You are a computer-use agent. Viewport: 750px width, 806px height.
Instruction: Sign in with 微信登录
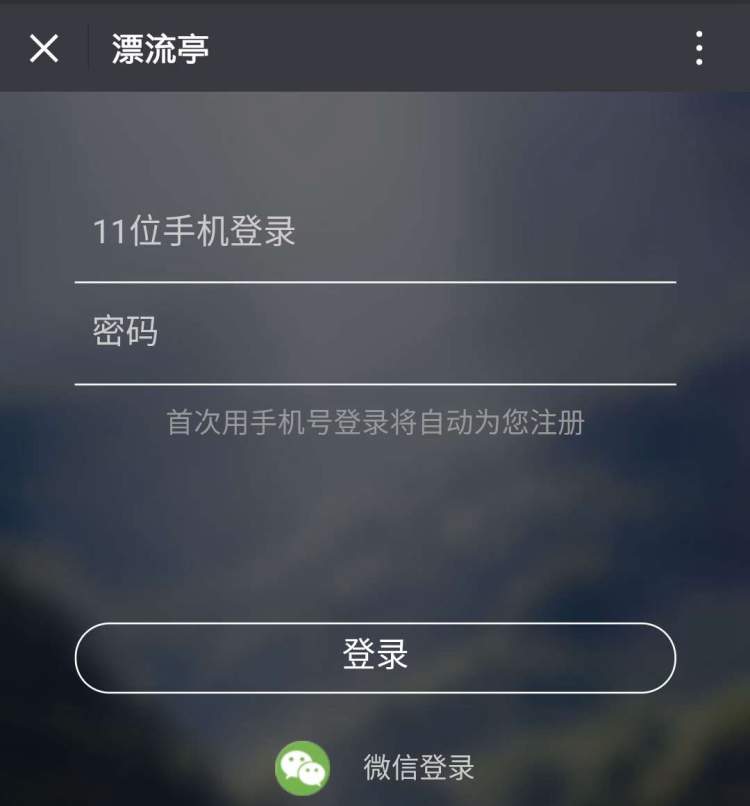point(375,768)
